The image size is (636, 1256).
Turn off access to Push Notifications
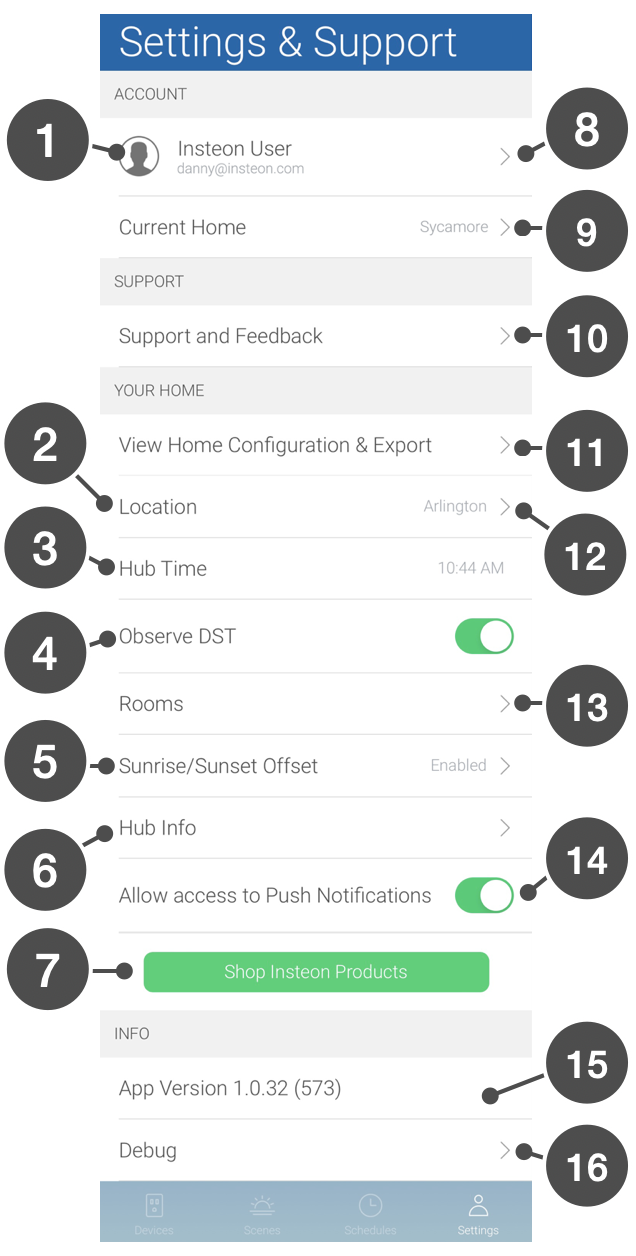484,895
